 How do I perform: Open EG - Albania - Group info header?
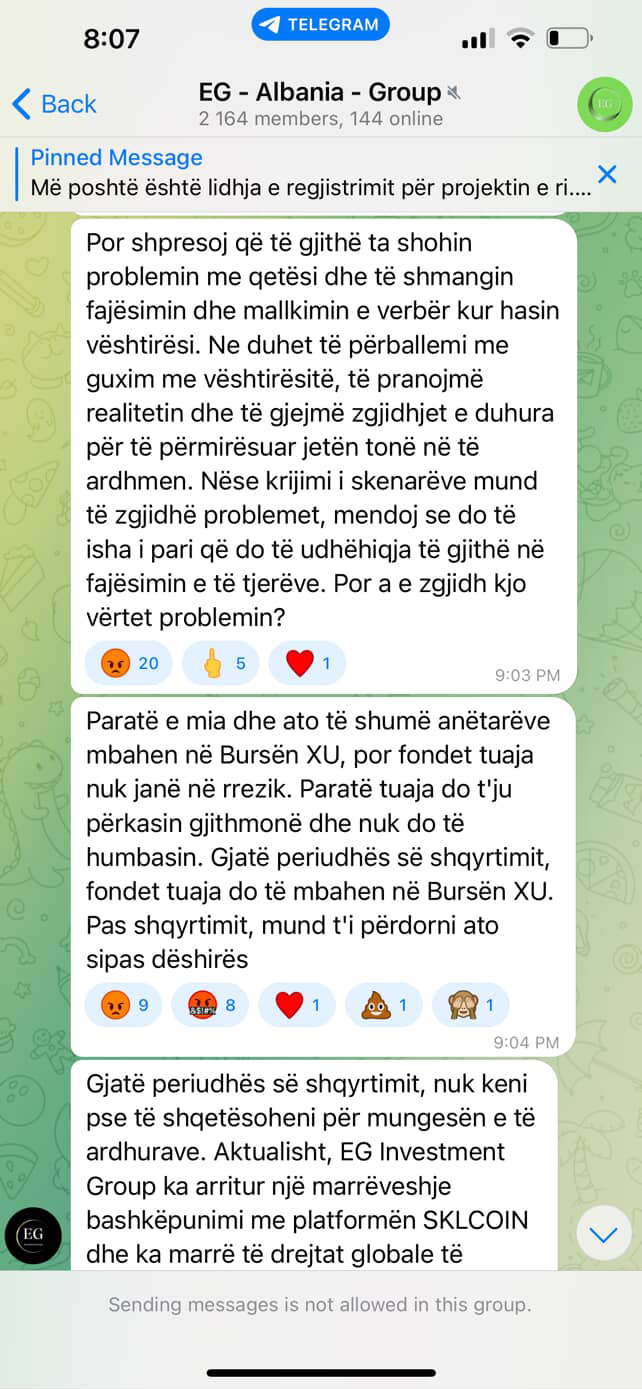320,104
